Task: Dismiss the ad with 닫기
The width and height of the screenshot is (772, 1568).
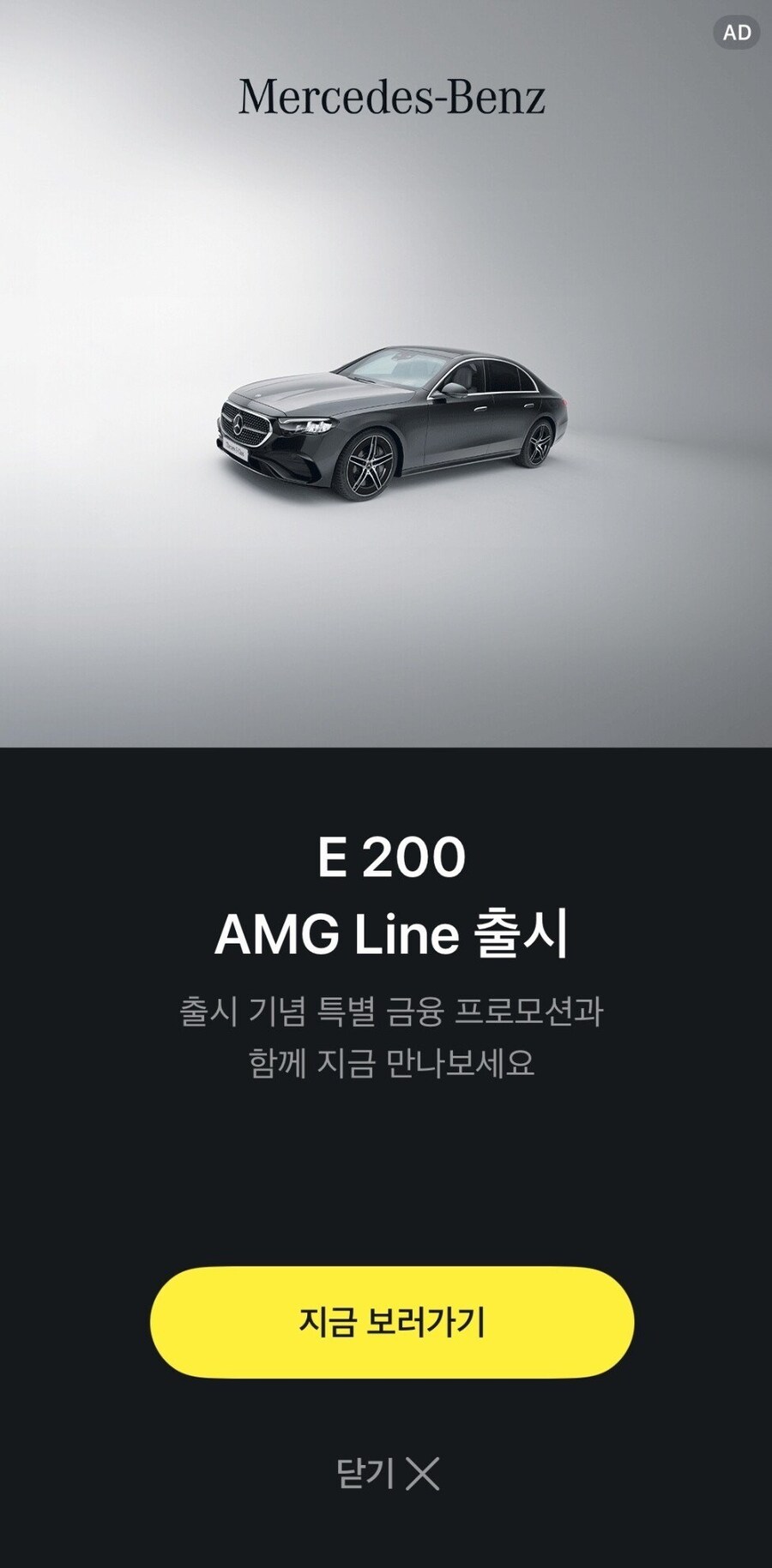Action: [x=388, y=1474]
